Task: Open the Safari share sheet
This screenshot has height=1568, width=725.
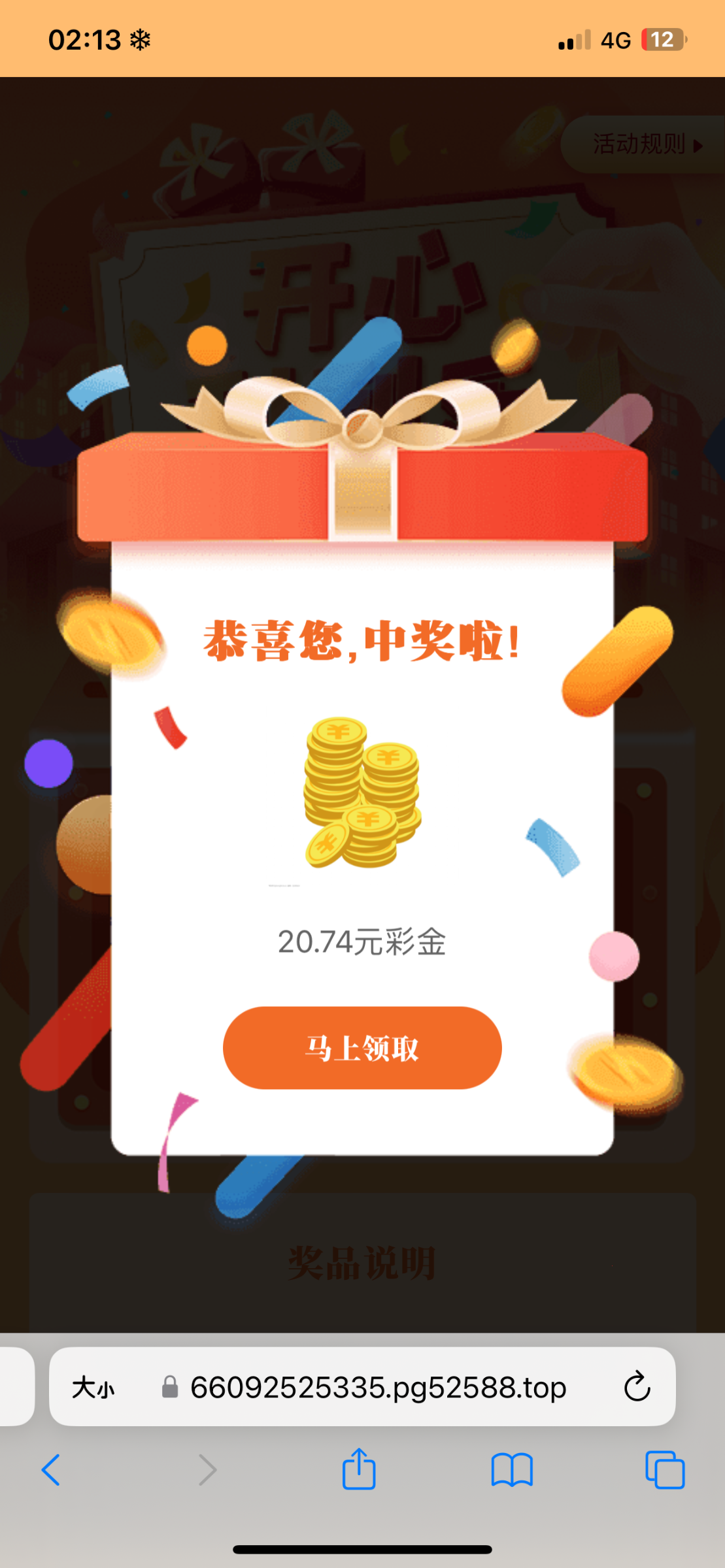Action: pyautogui.click(x=359, y=1470)
